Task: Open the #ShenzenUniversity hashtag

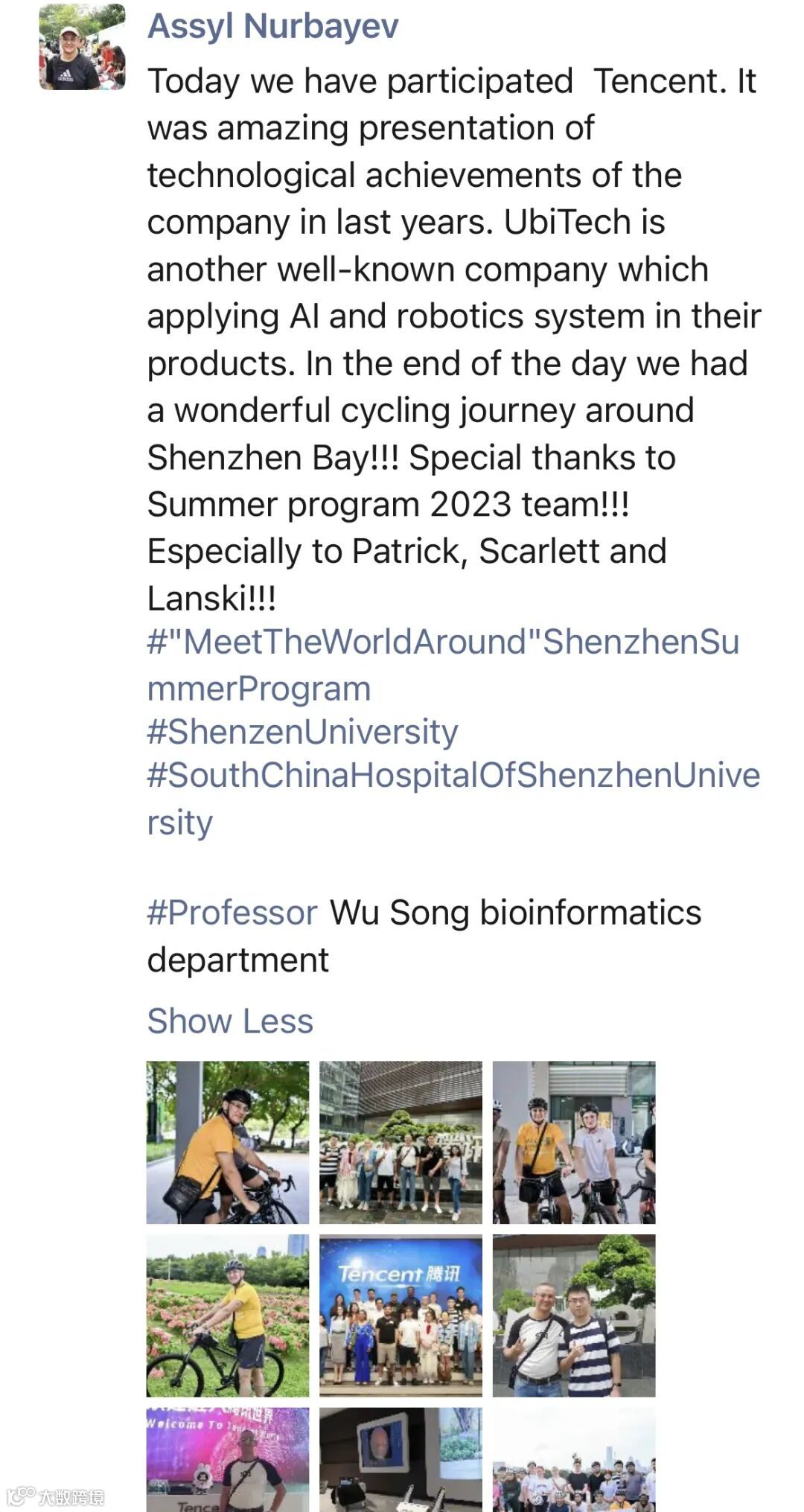Action: point(302,733)
